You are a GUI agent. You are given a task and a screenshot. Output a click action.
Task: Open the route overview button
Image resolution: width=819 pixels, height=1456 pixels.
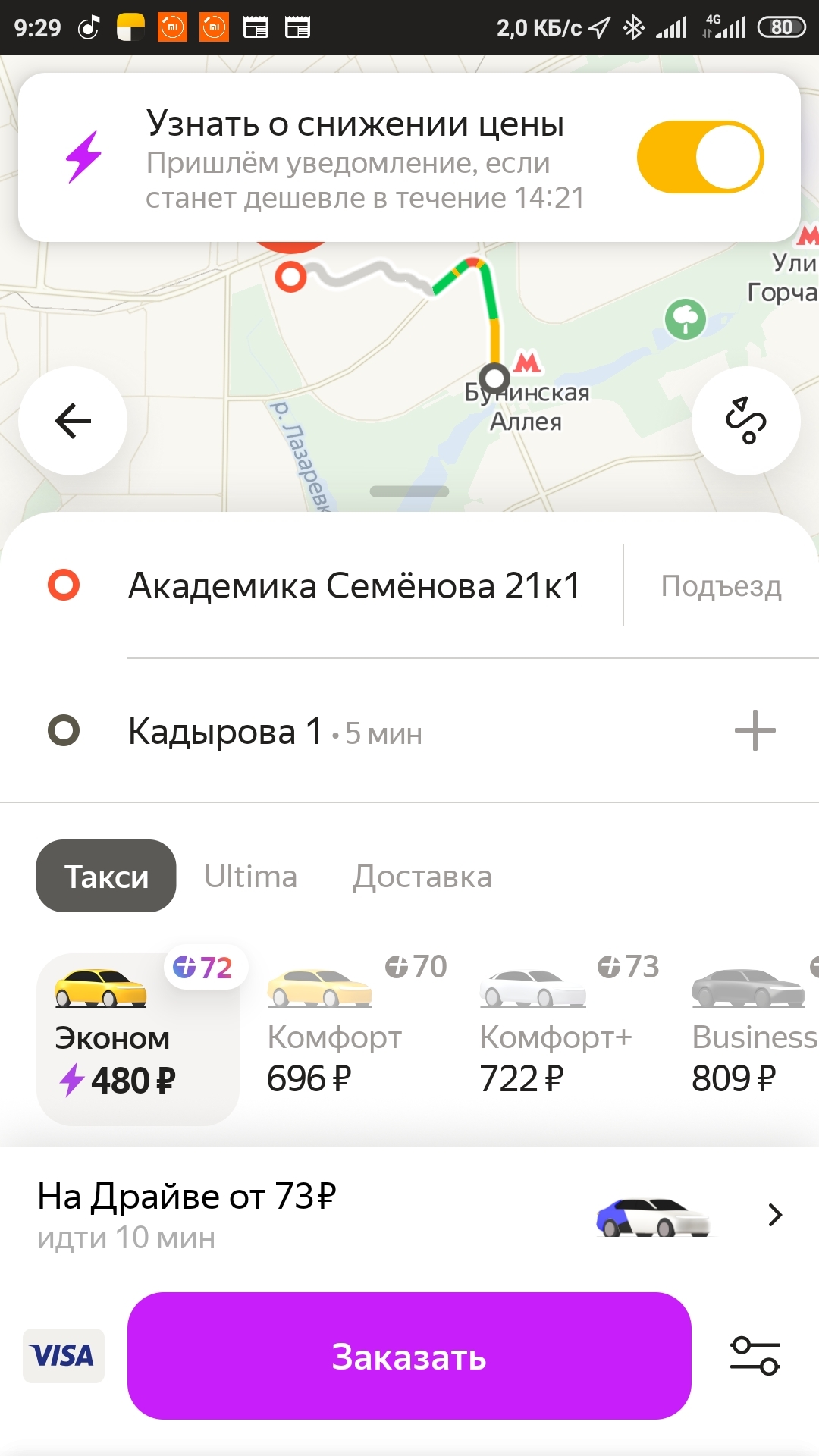[x=746, y=421]
